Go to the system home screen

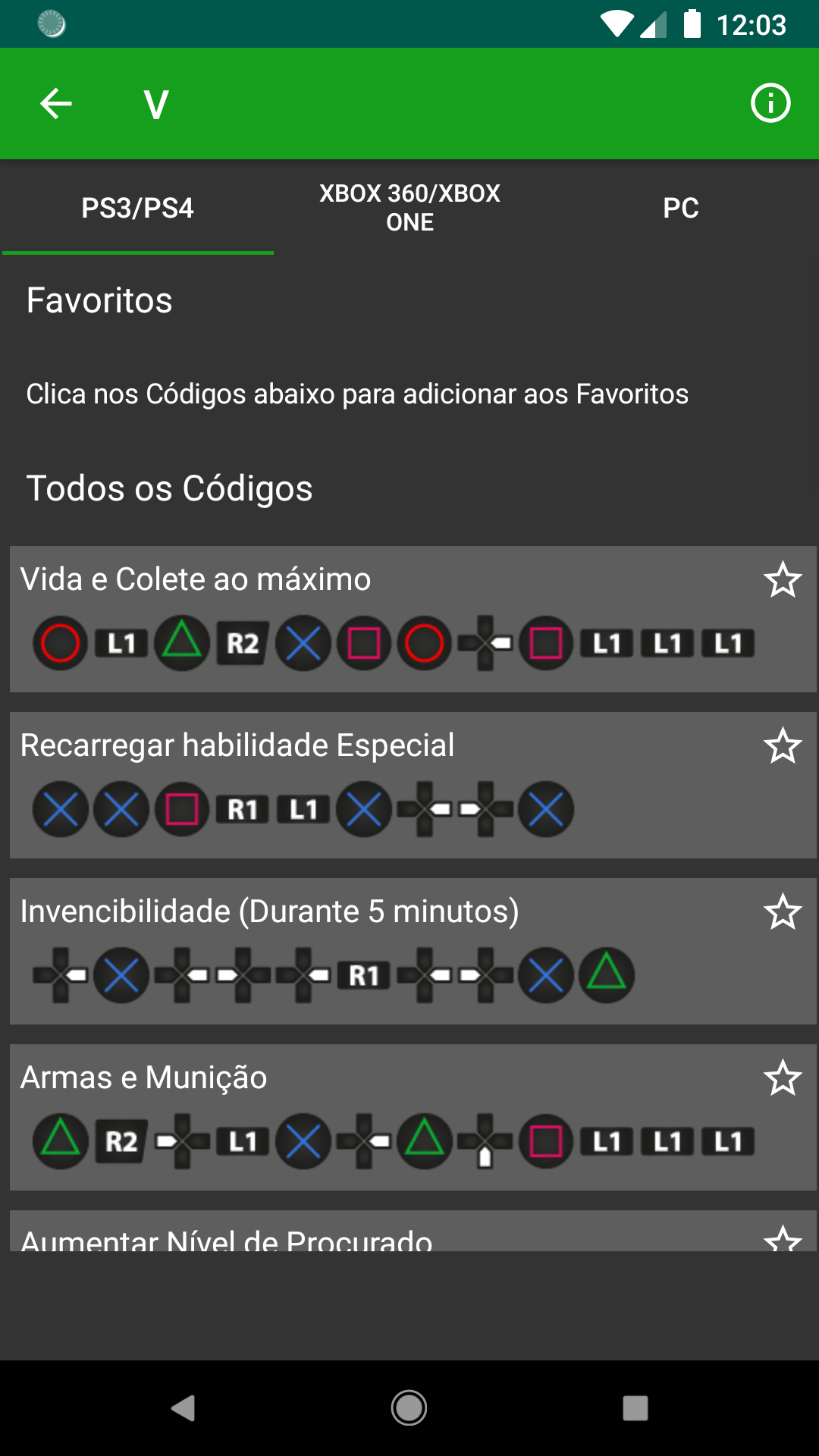click(409, 1408)
